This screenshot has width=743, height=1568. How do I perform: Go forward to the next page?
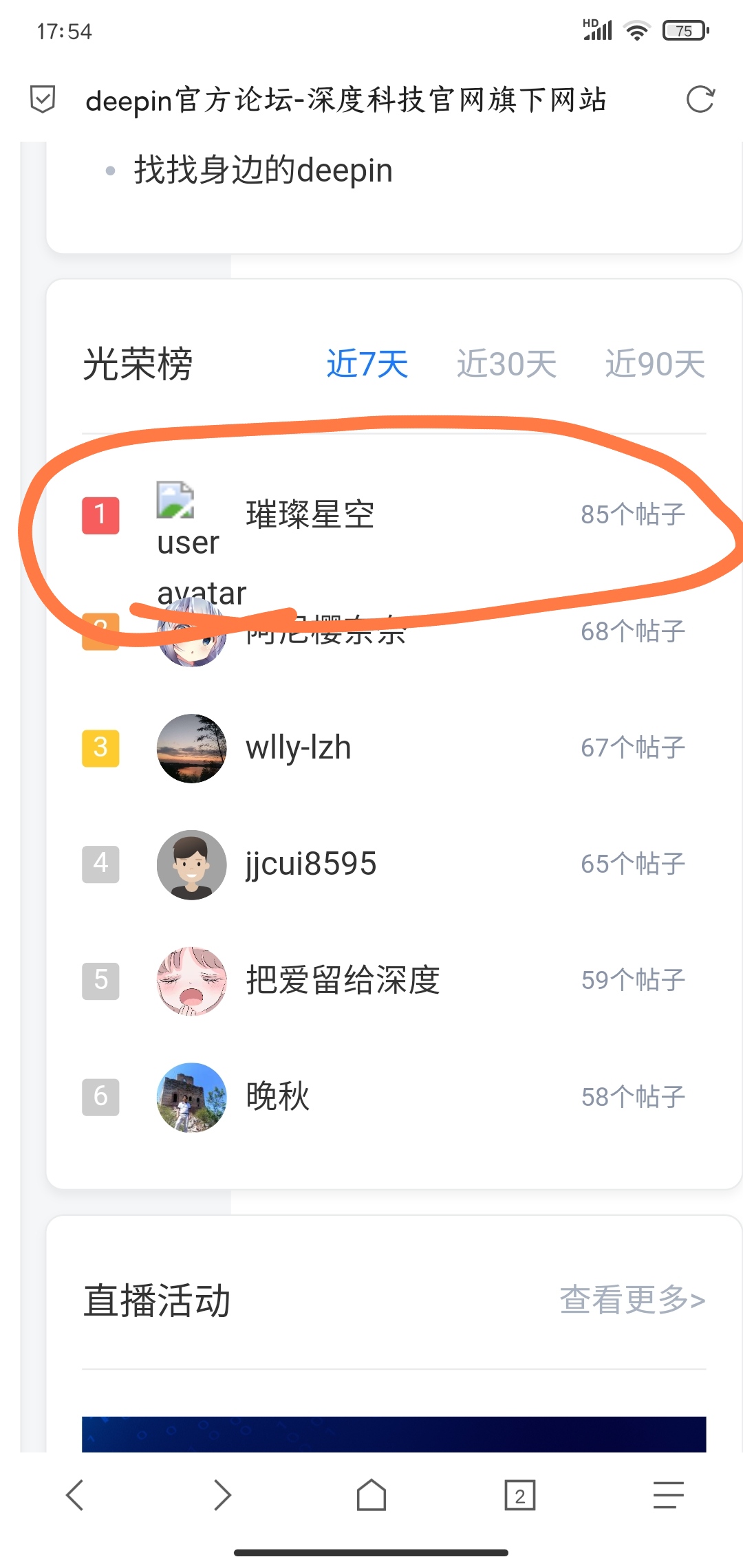(222, 1495)
